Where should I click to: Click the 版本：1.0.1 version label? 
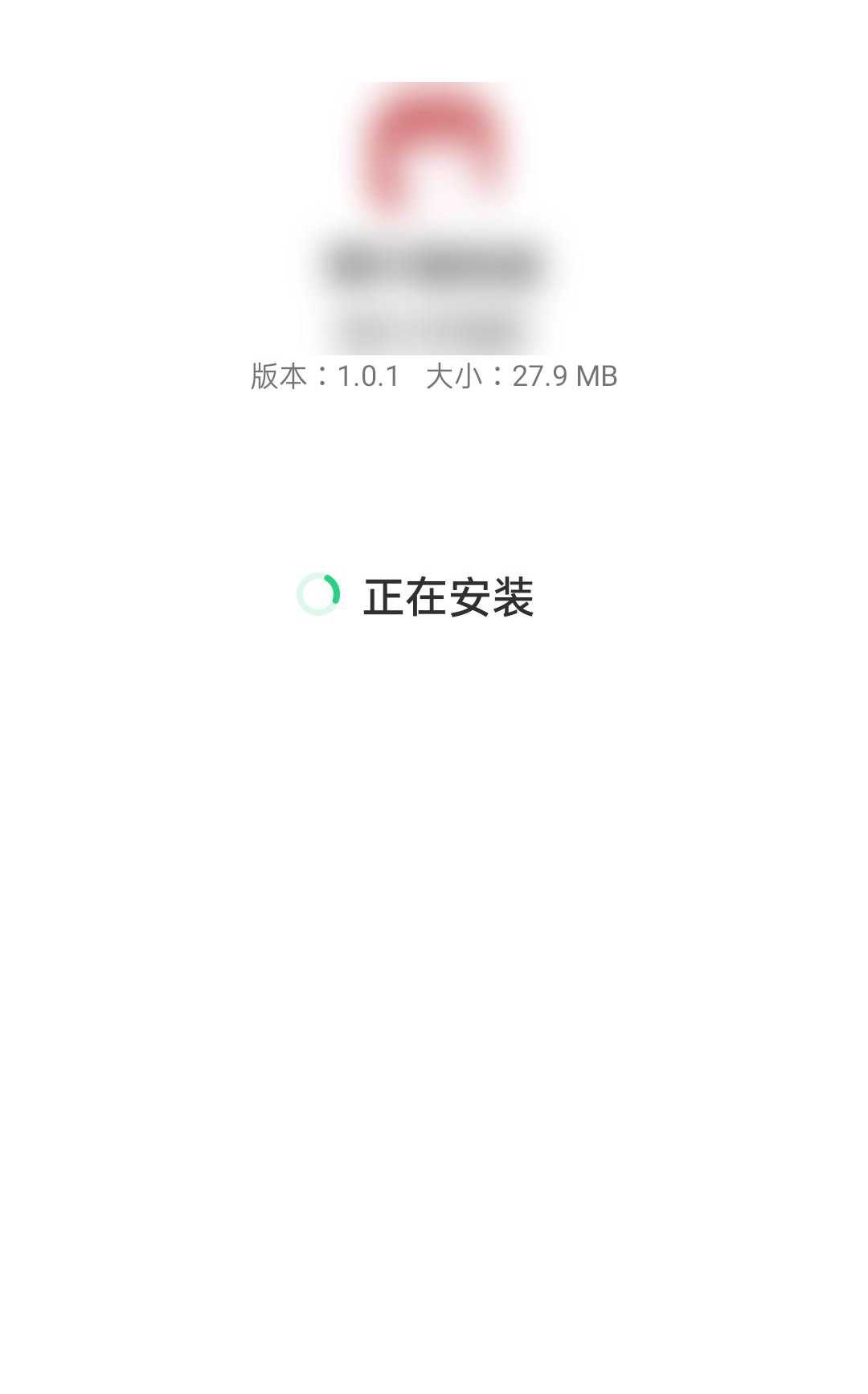(x=325, y=376)
